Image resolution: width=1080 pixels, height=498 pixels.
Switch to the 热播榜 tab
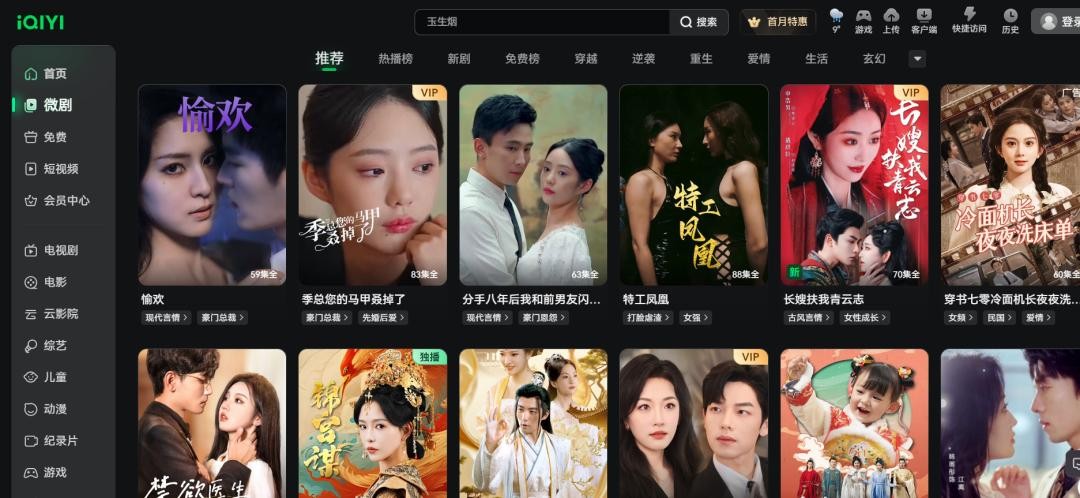395,59
